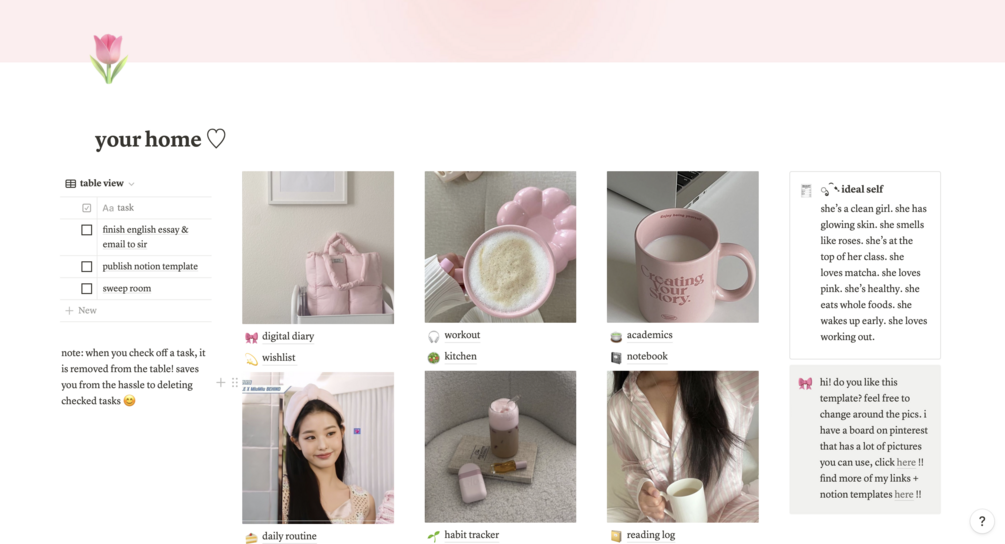Open the links and templates 'here' link

tap(903, 495)
